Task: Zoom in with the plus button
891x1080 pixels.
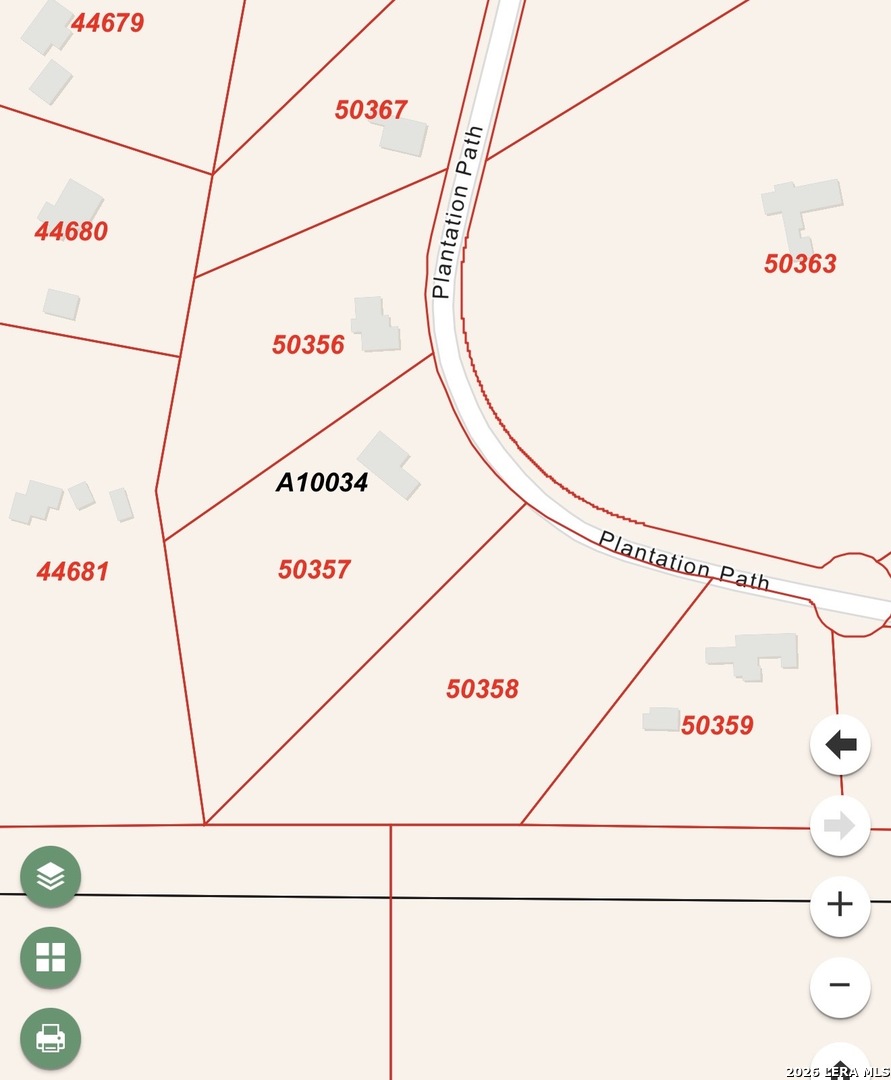Action: pos(840,906)
